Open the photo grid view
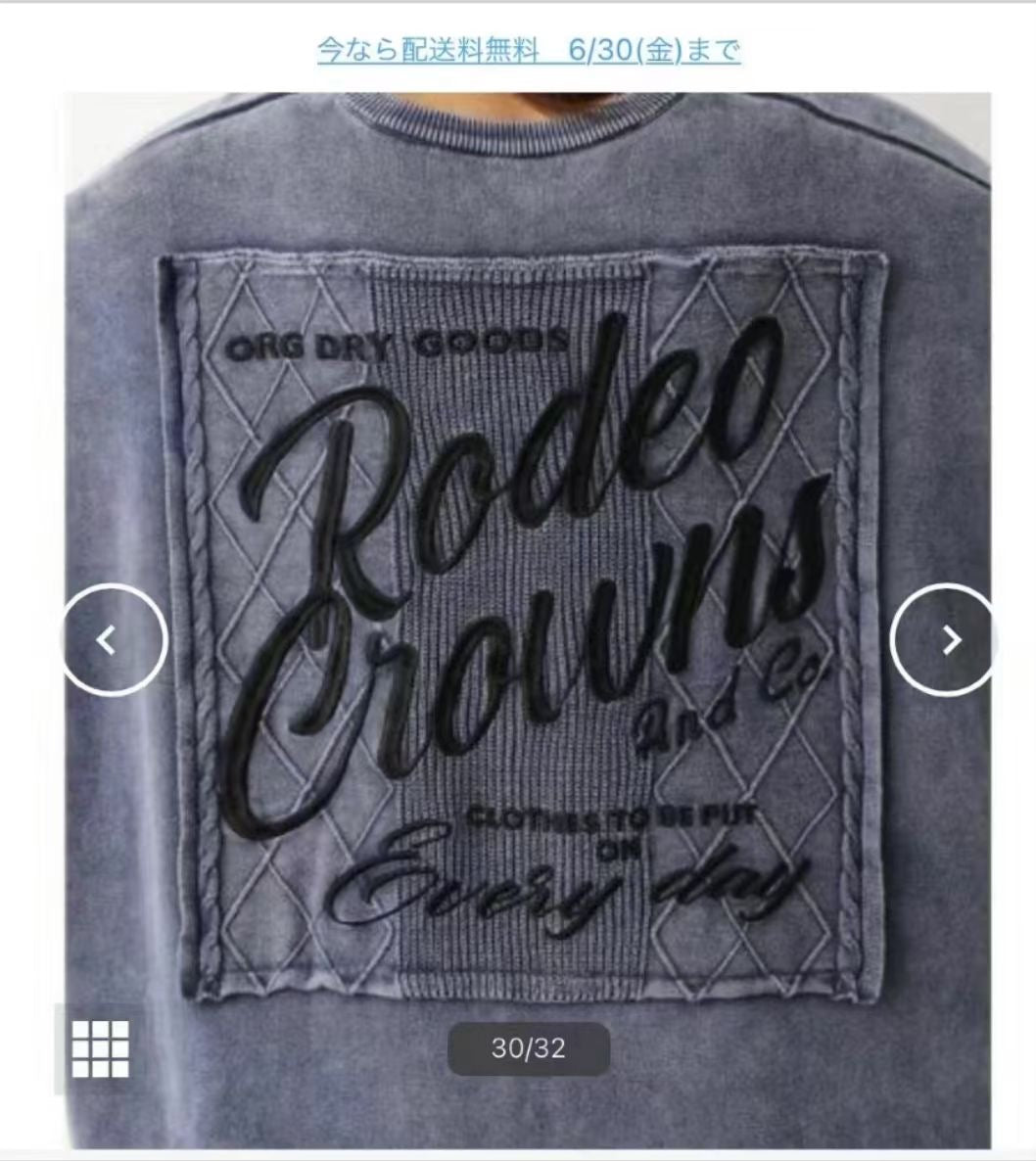This screenshot has height=1161, width=1036. (x=101, y=1048)
